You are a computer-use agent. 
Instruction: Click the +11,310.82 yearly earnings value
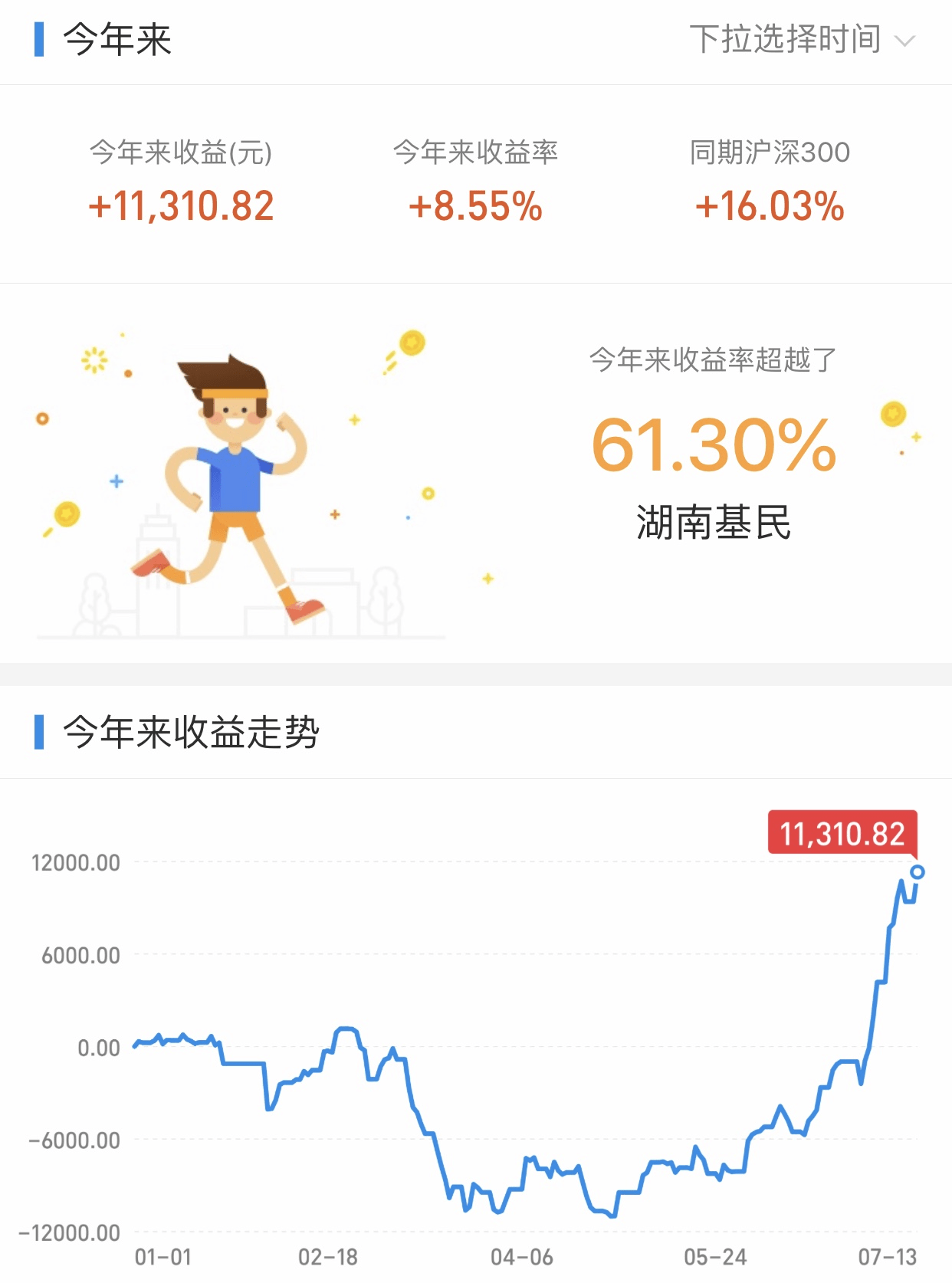(x=182, y=204)
